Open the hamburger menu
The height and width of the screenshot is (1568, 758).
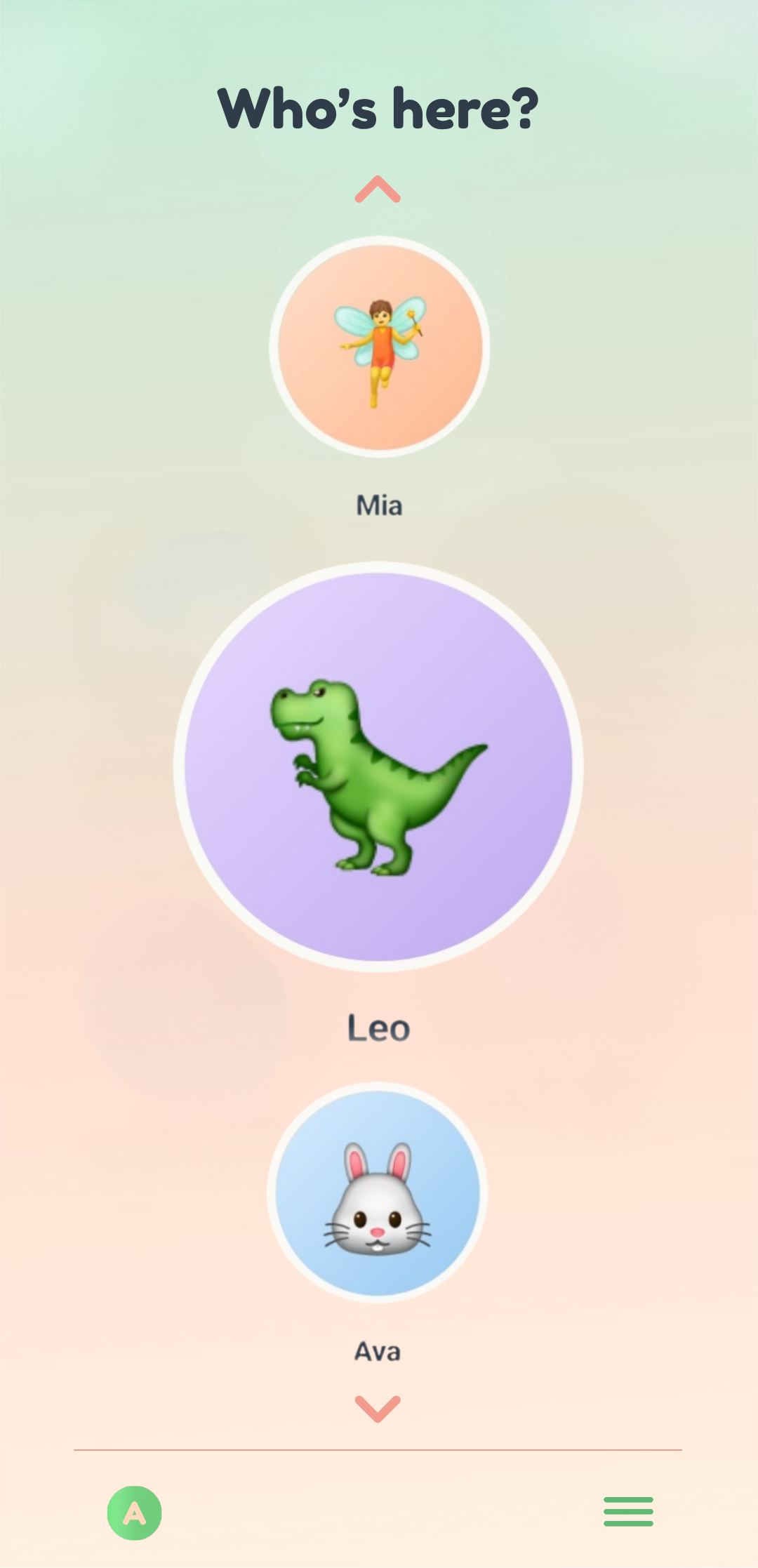click(x=628, y=1511)
